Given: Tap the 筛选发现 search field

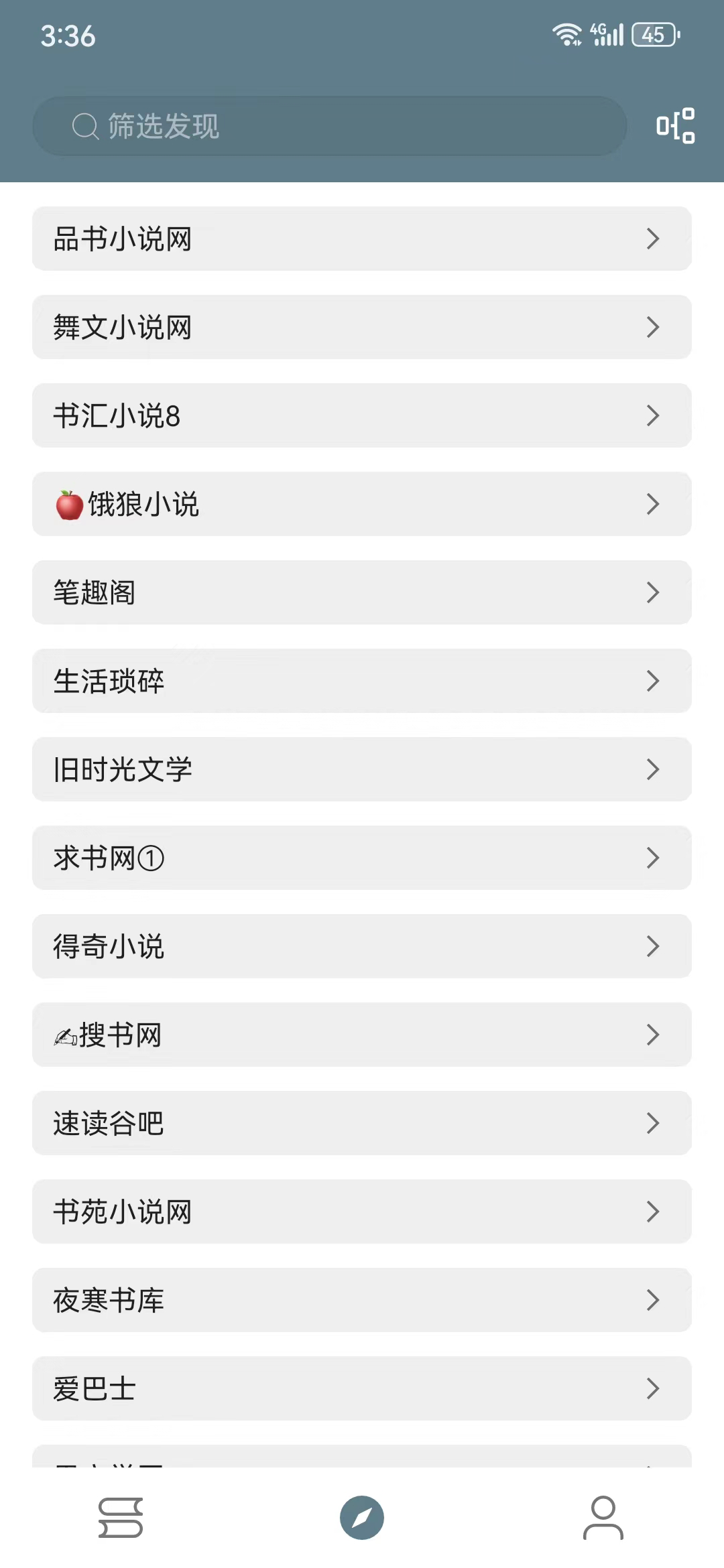Looking at the screenshot, I should click(x=328, y=126).
